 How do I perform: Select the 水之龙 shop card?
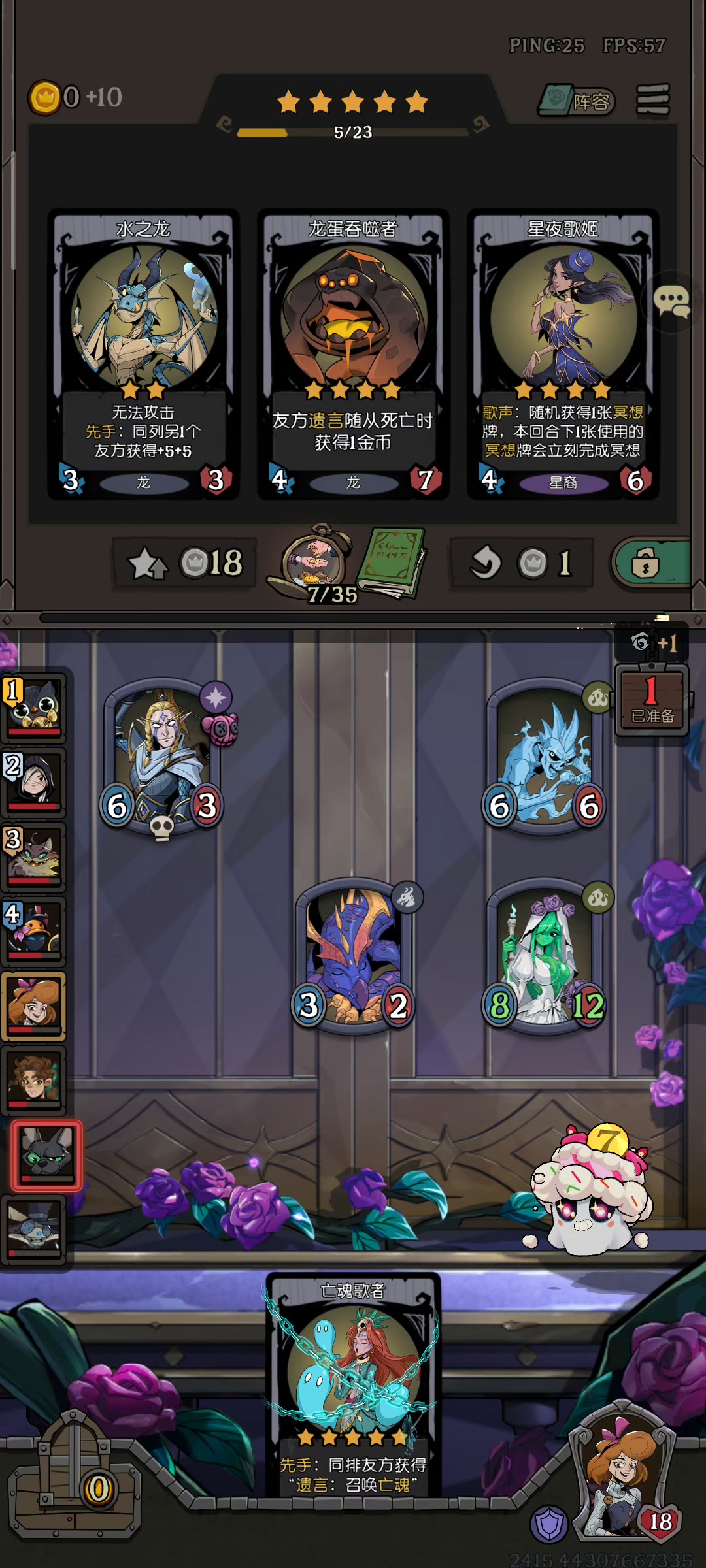coord(144,354)
